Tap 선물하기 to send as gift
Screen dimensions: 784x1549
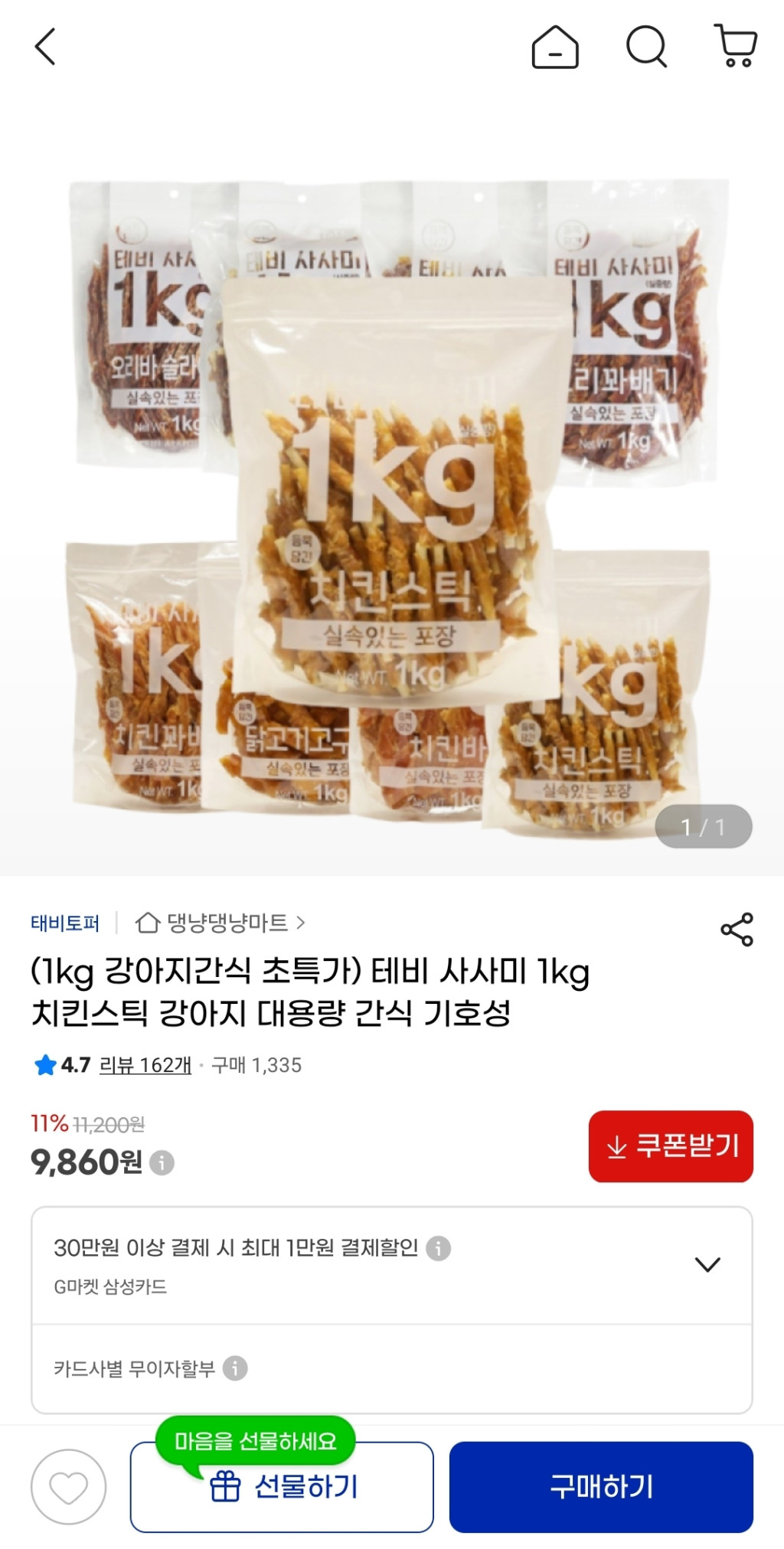point(282,1487)
